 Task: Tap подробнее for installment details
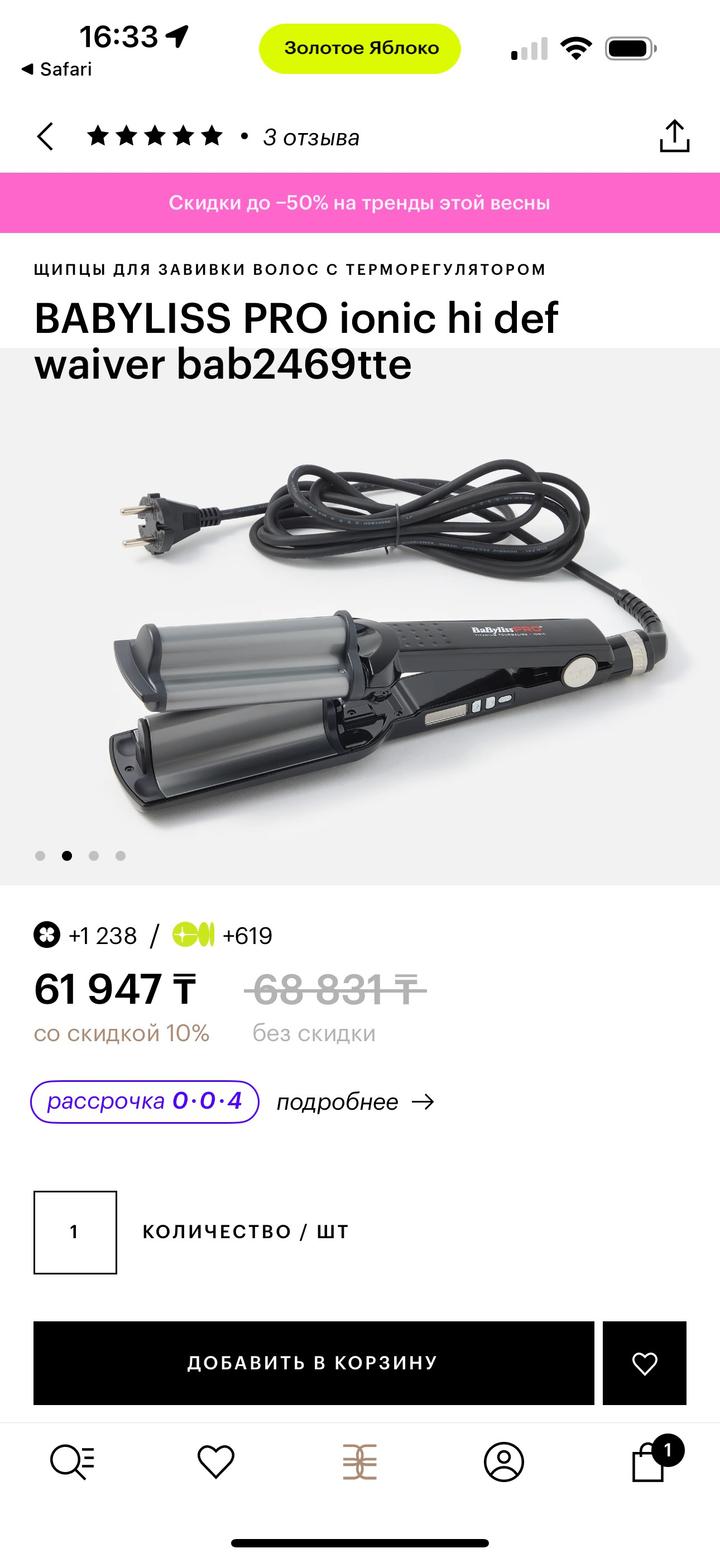[x=355, y=1102]
